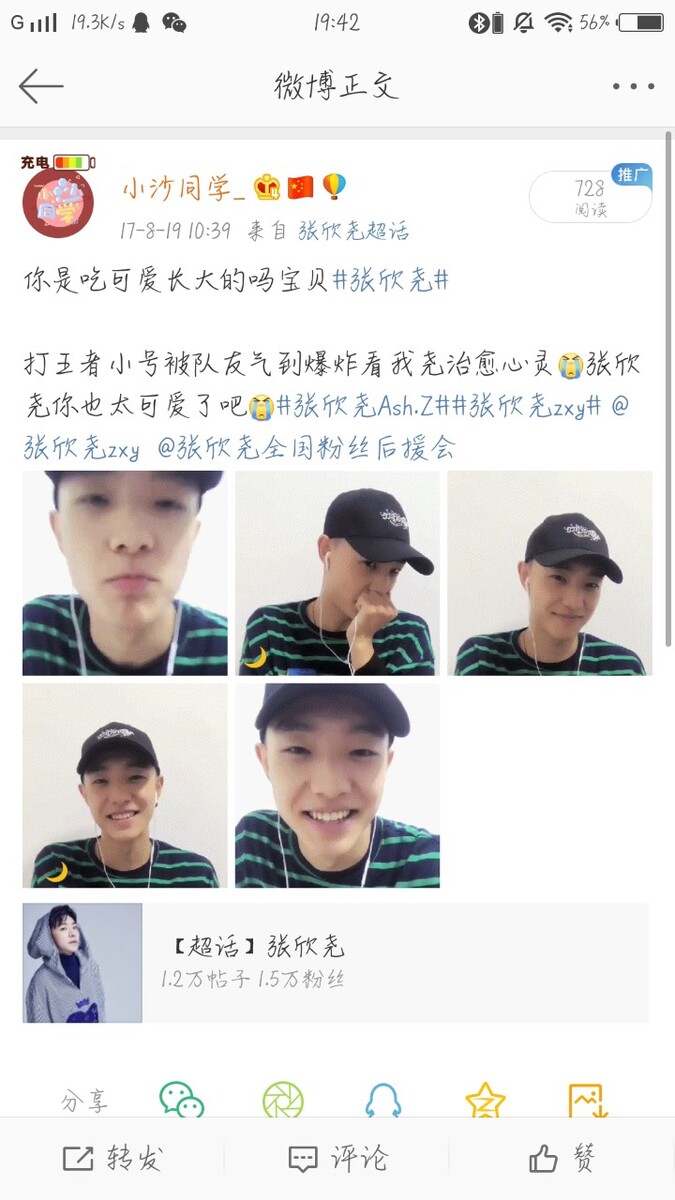Screen dimensions: 675x1200
Task: Open the third photo in the top row
Action: 549,573
